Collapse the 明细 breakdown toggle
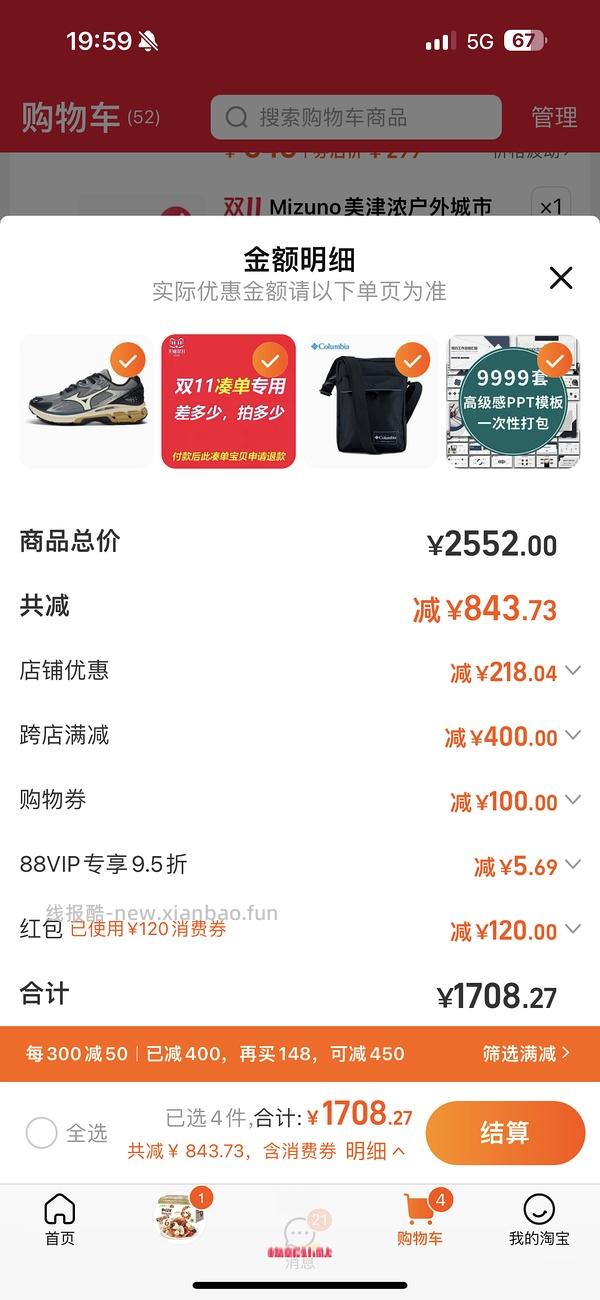600x1300 pixels. (376, 1151)
